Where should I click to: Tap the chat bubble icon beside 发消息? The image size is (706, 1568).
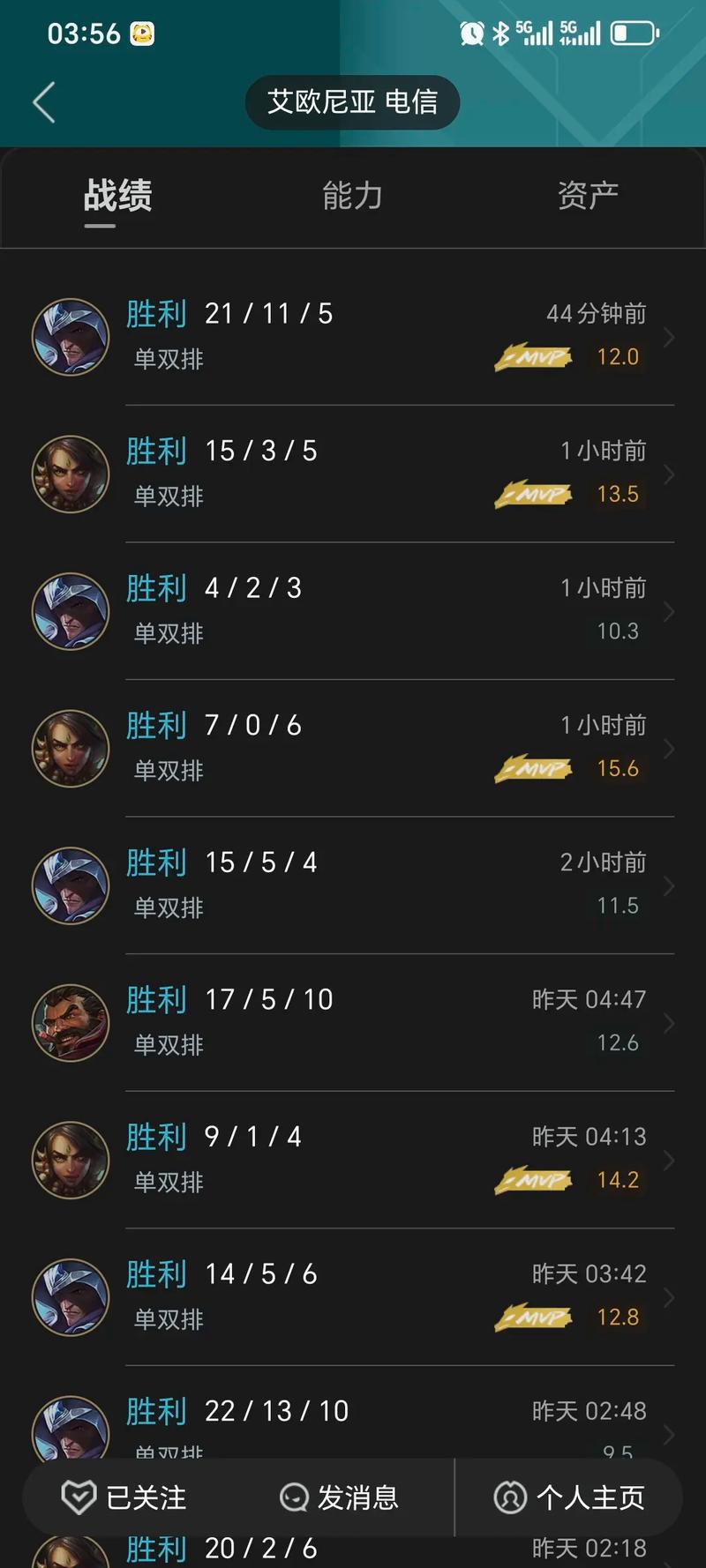click(291, 1497)
